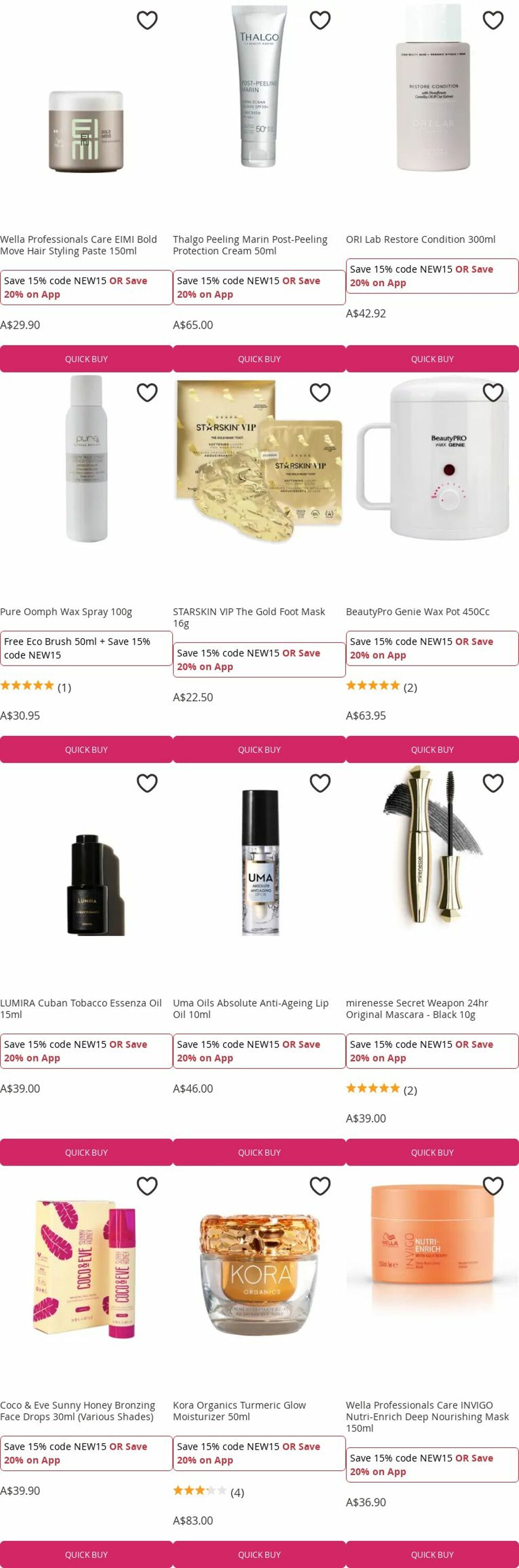
Task: Quick buy BeautyPro Genie Wax Pot
Action: (x=432, y=750)
